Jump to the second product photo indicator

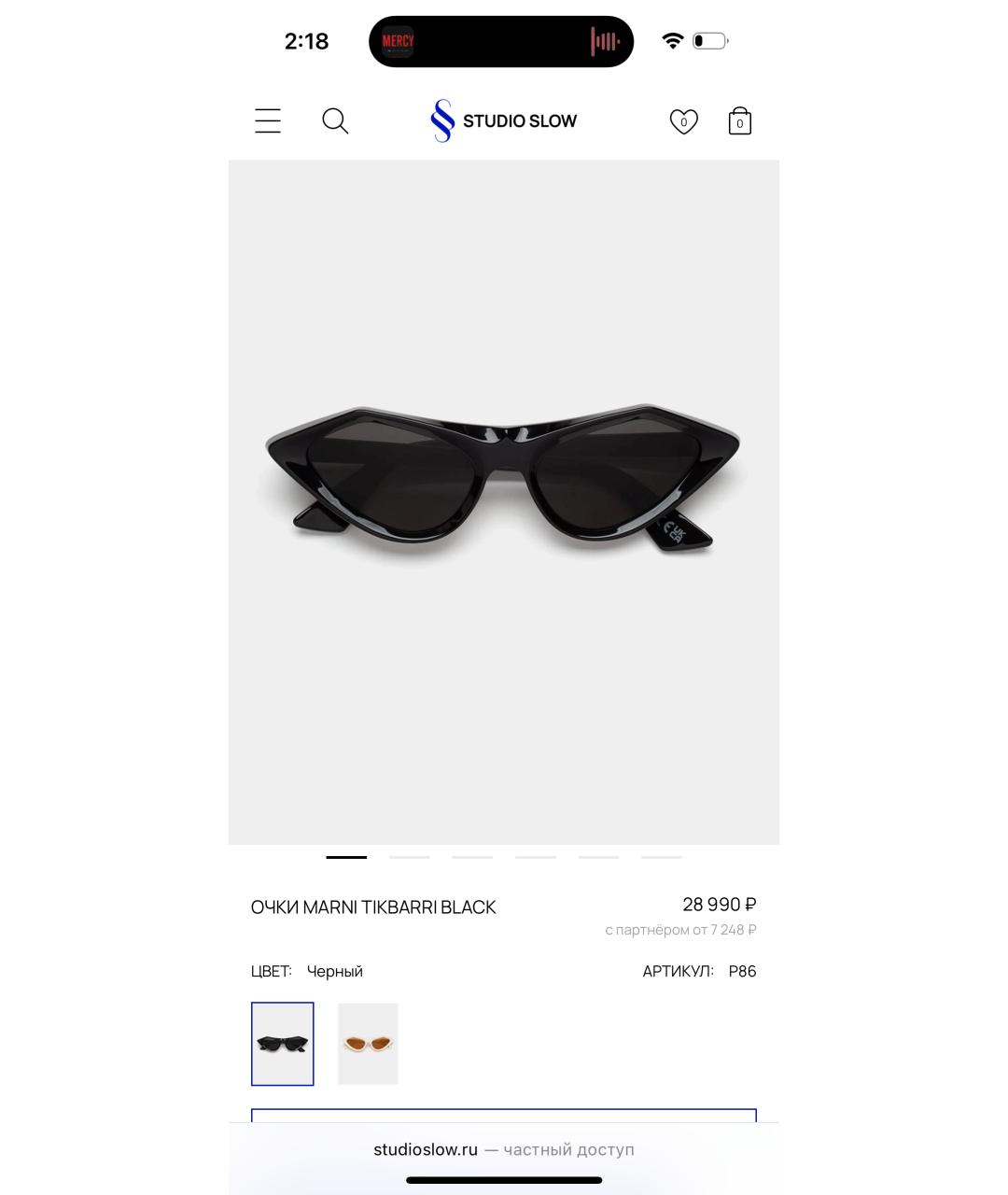[x=410, y=856]
